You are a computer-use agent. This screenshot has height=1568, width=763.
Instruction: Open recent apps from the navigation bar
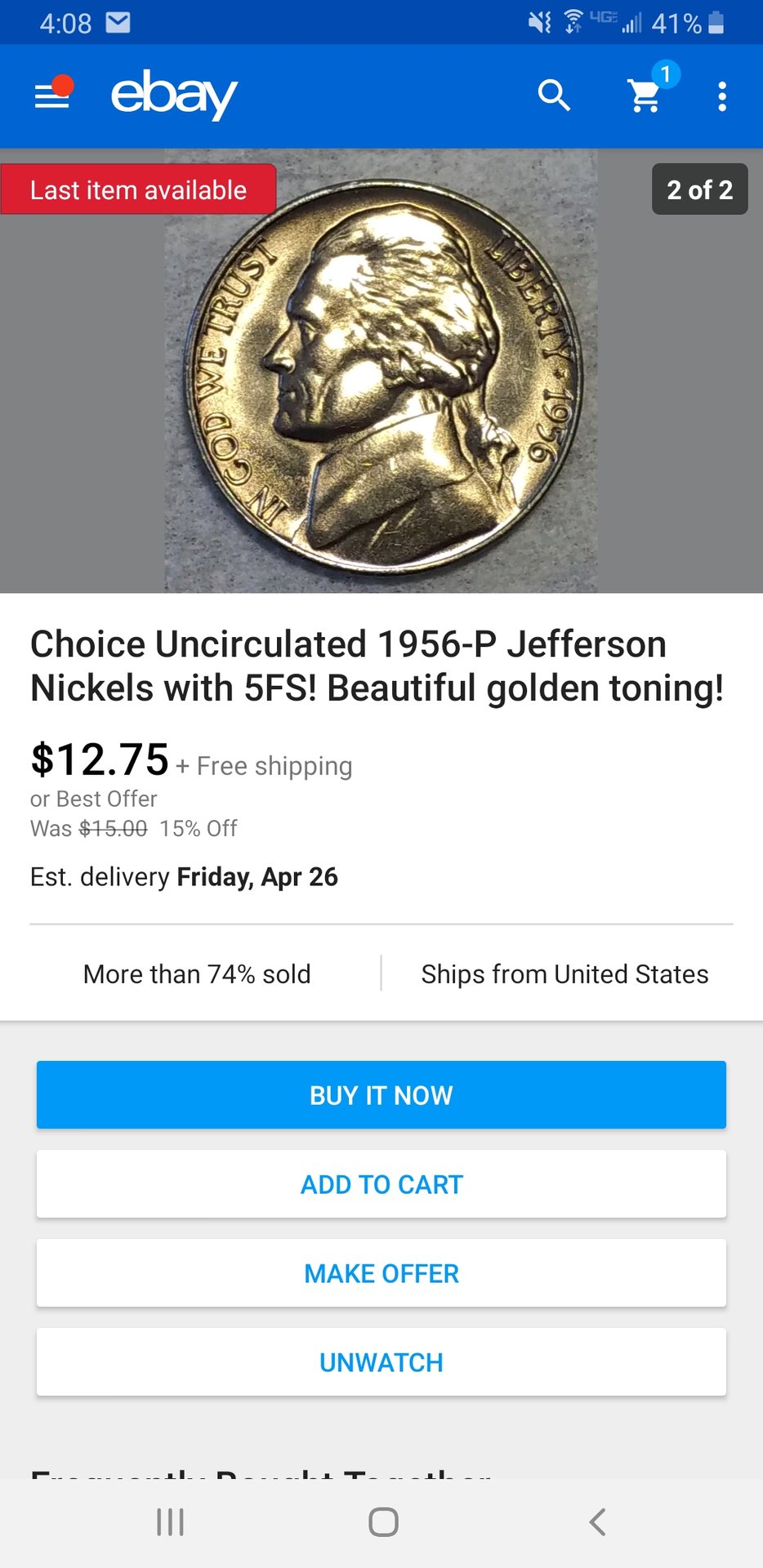click(170, 1522)
